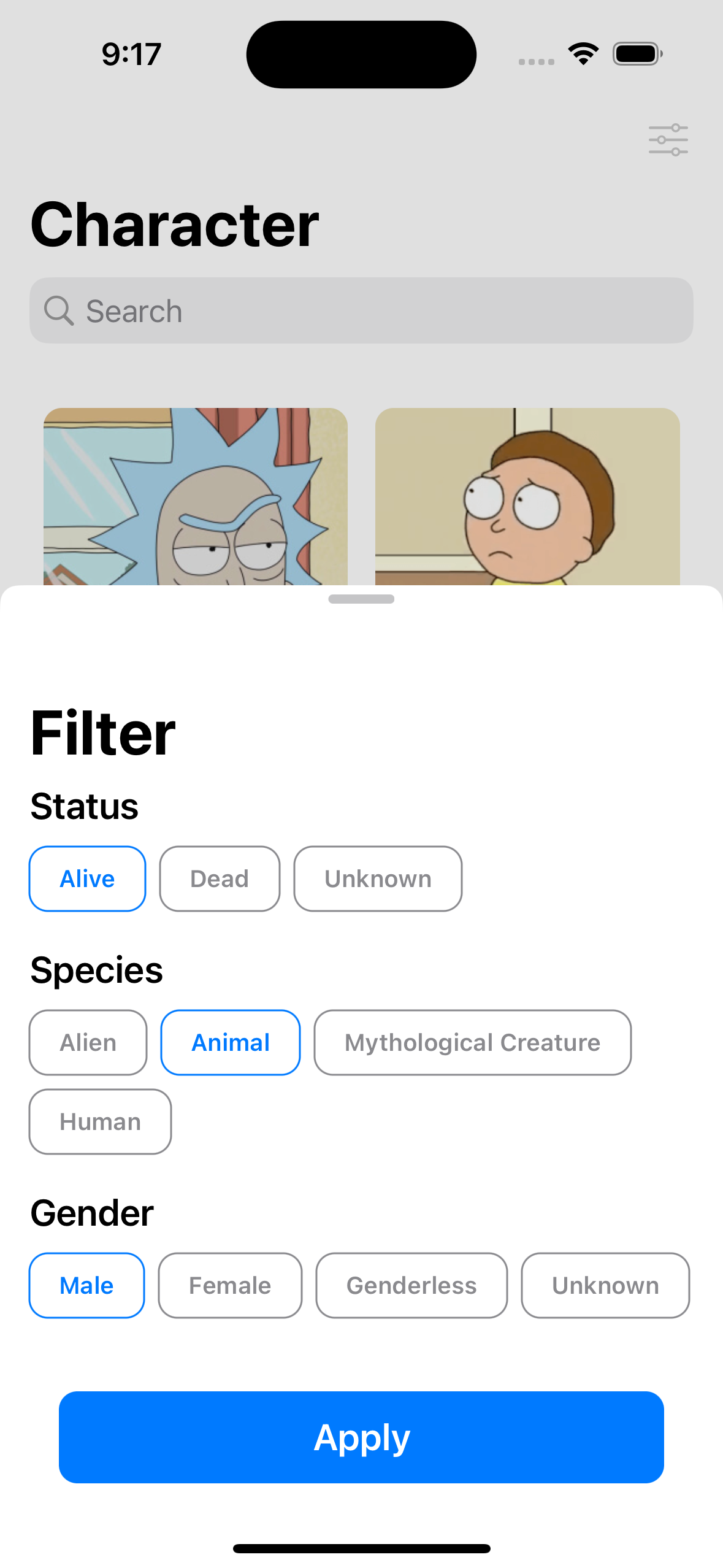Screen dimensions: 723x1568
Task: Click the magnifying glass search icon
Action: pos(59,310)
